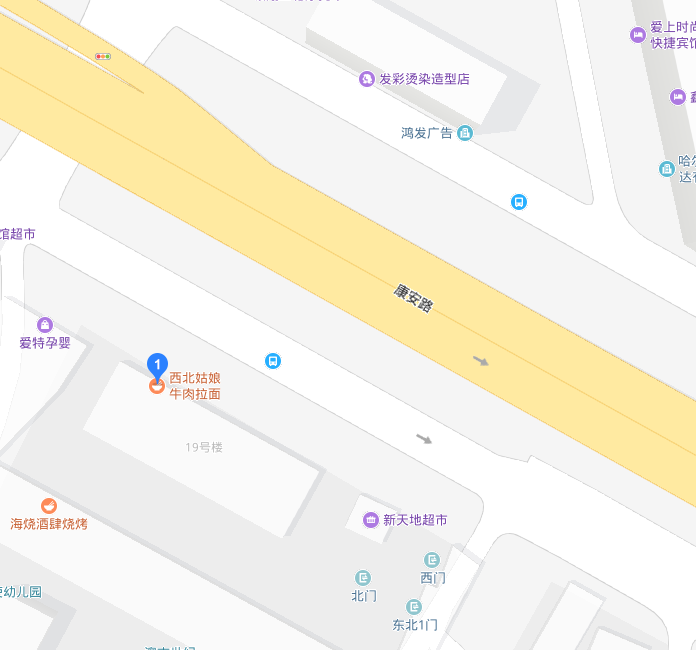This screenshot has width=696, height=650.
Task: Select the 东北1门 gate marker
Action: 414,607
